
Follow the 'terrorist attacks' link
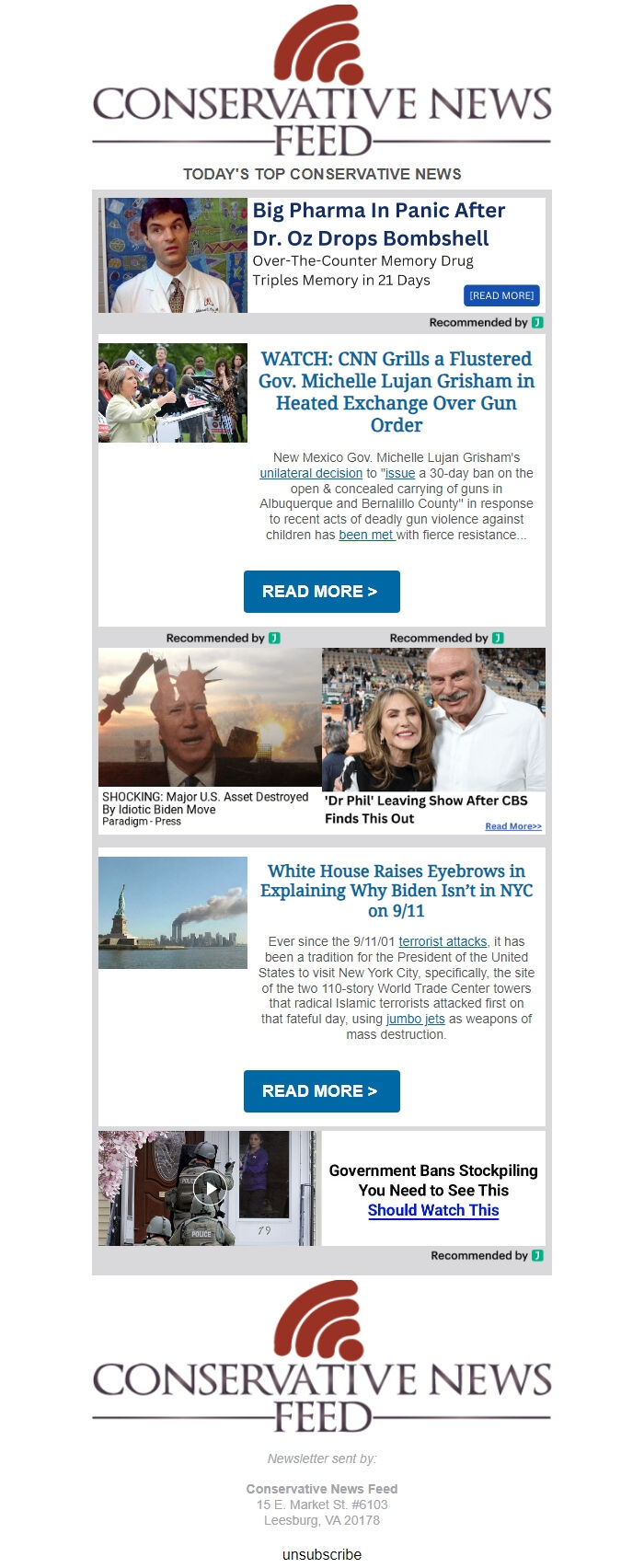(443, 941)
